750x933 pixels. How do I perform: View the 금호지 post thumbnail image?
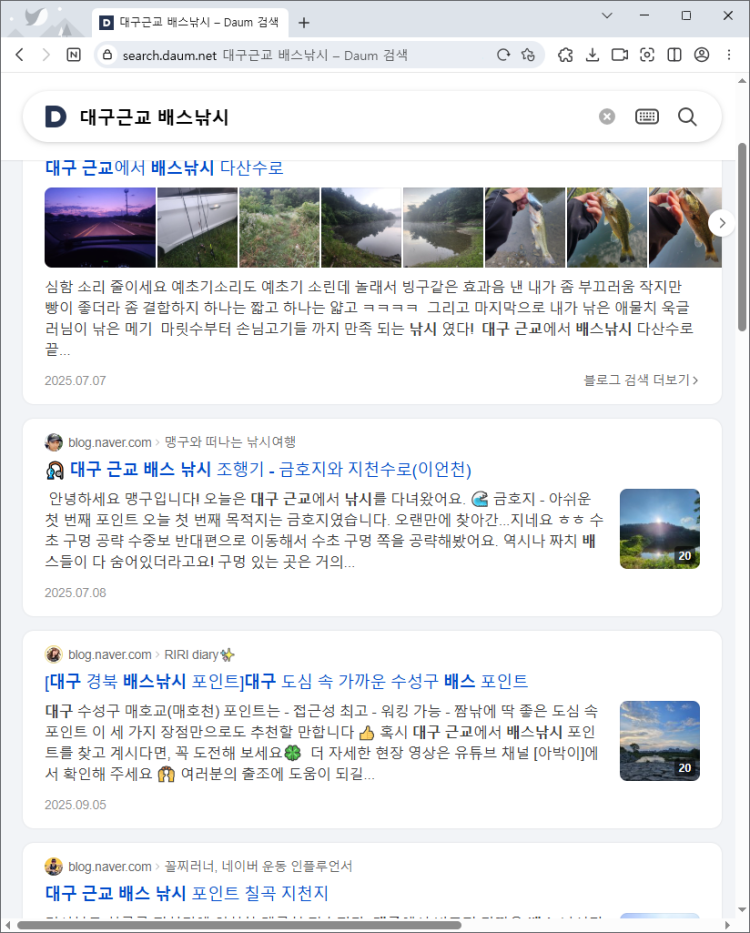[x=659, y=529]
